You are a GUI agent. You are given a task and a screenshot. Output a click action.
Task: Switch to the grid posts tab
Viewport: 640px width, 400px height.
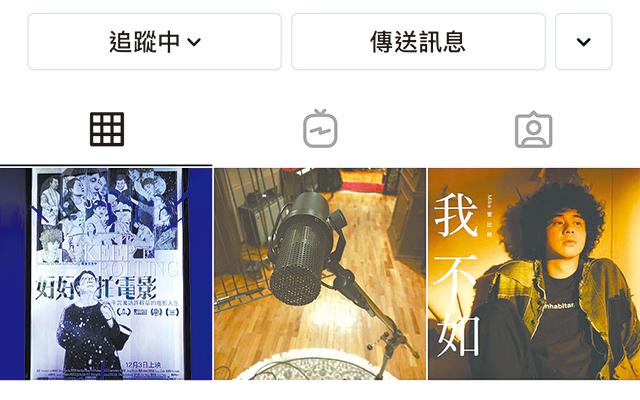106,129
